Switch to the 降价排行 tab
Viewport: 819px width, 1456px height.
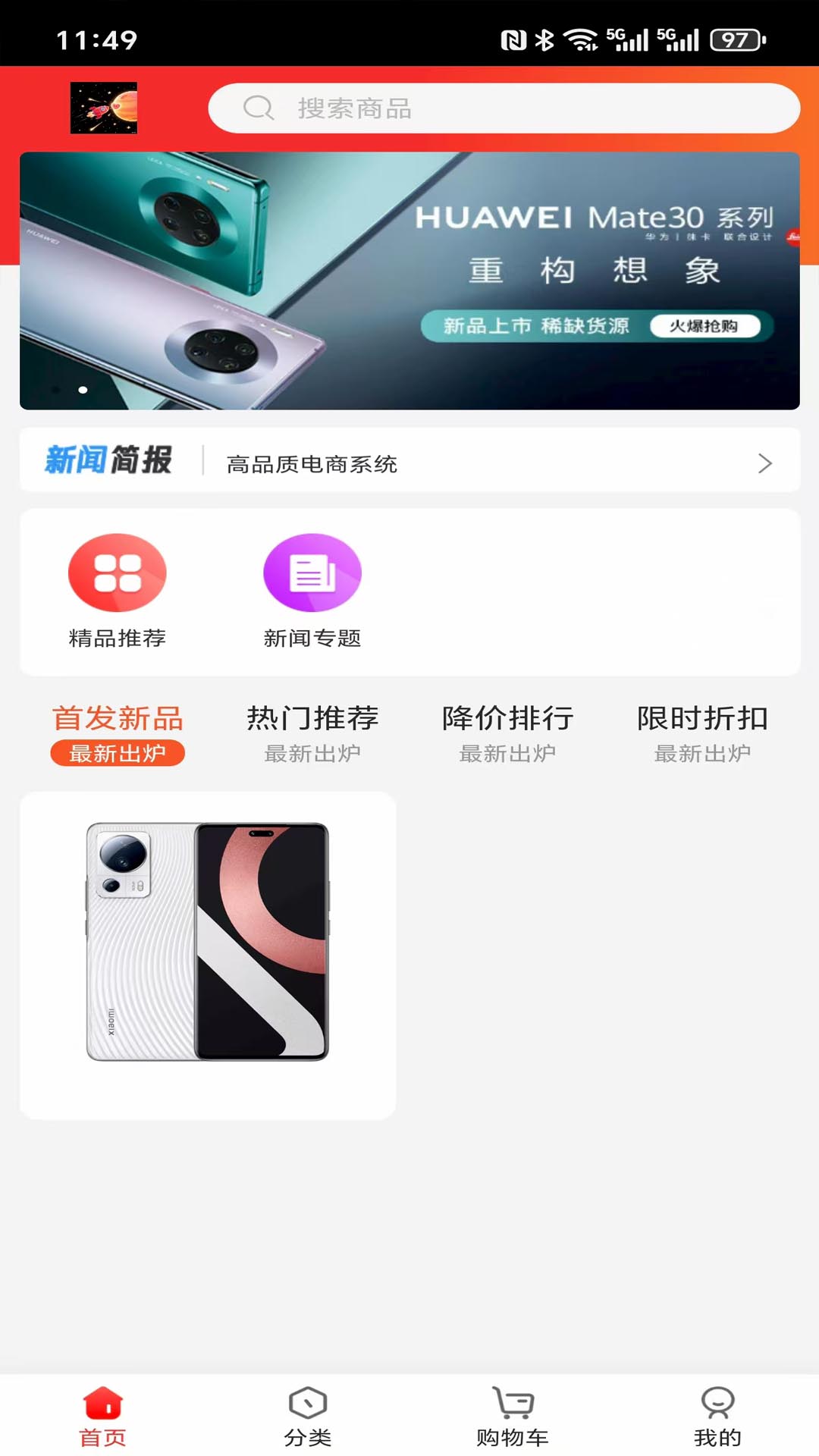[x=507, y=717]
